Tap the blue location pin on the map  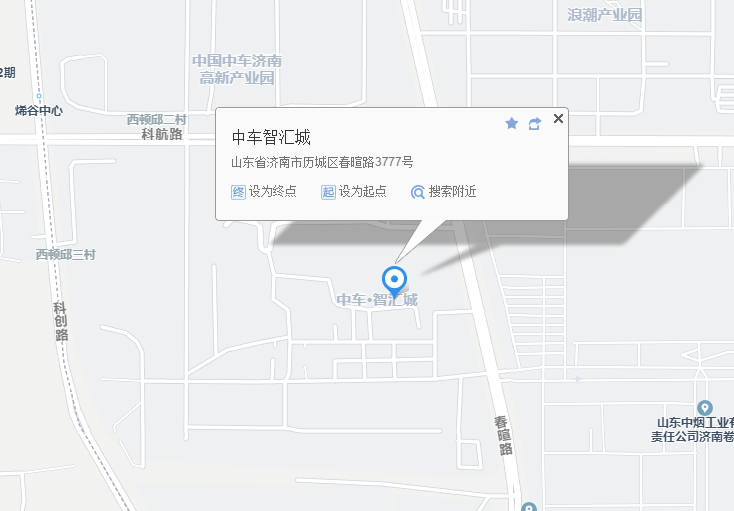click(395, 279)
